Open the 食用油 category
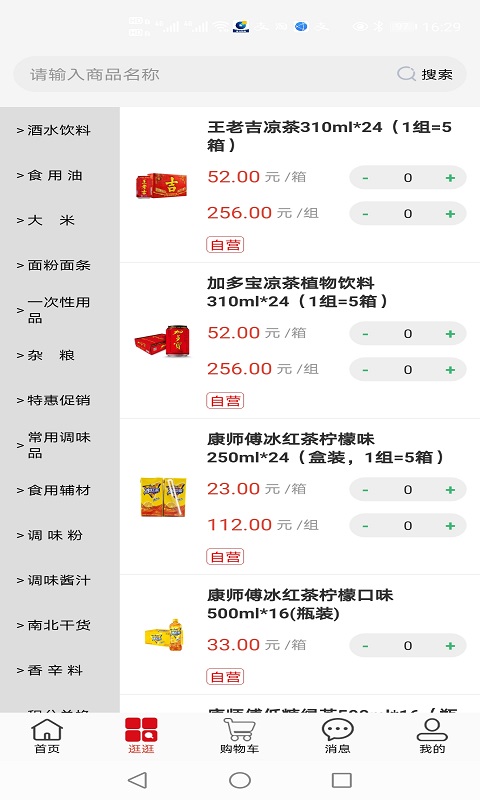This screenshot has height=800, width=480. coord(50,175)
